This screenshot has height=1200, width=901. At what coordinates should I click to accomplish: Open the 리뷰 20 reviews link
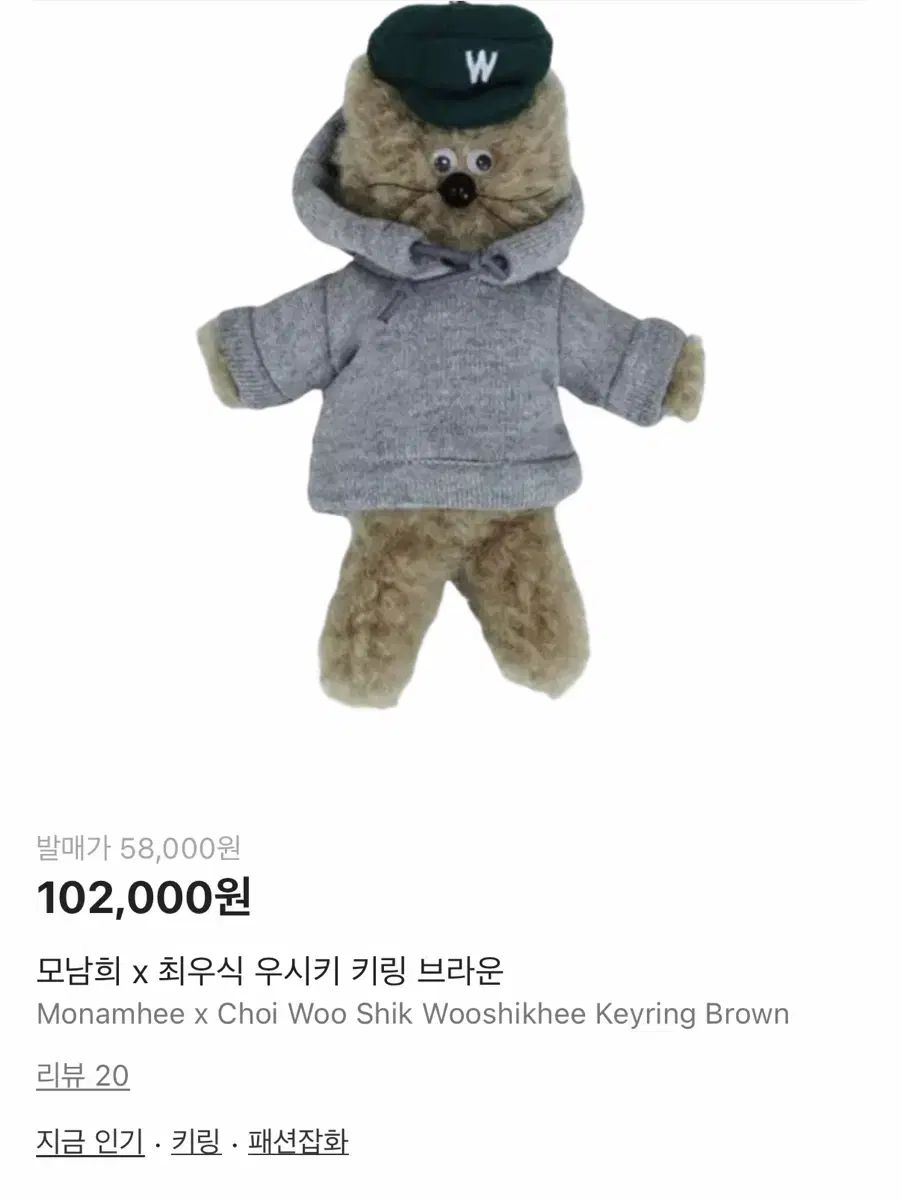(83, 1076)
